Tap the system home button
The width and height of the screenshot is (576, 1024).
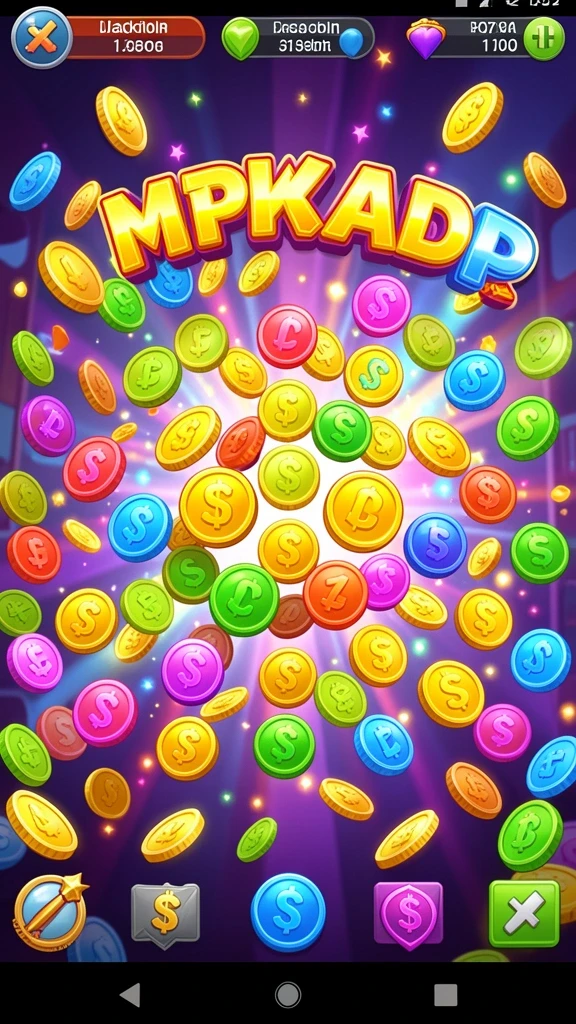click(x=288, y=995)
